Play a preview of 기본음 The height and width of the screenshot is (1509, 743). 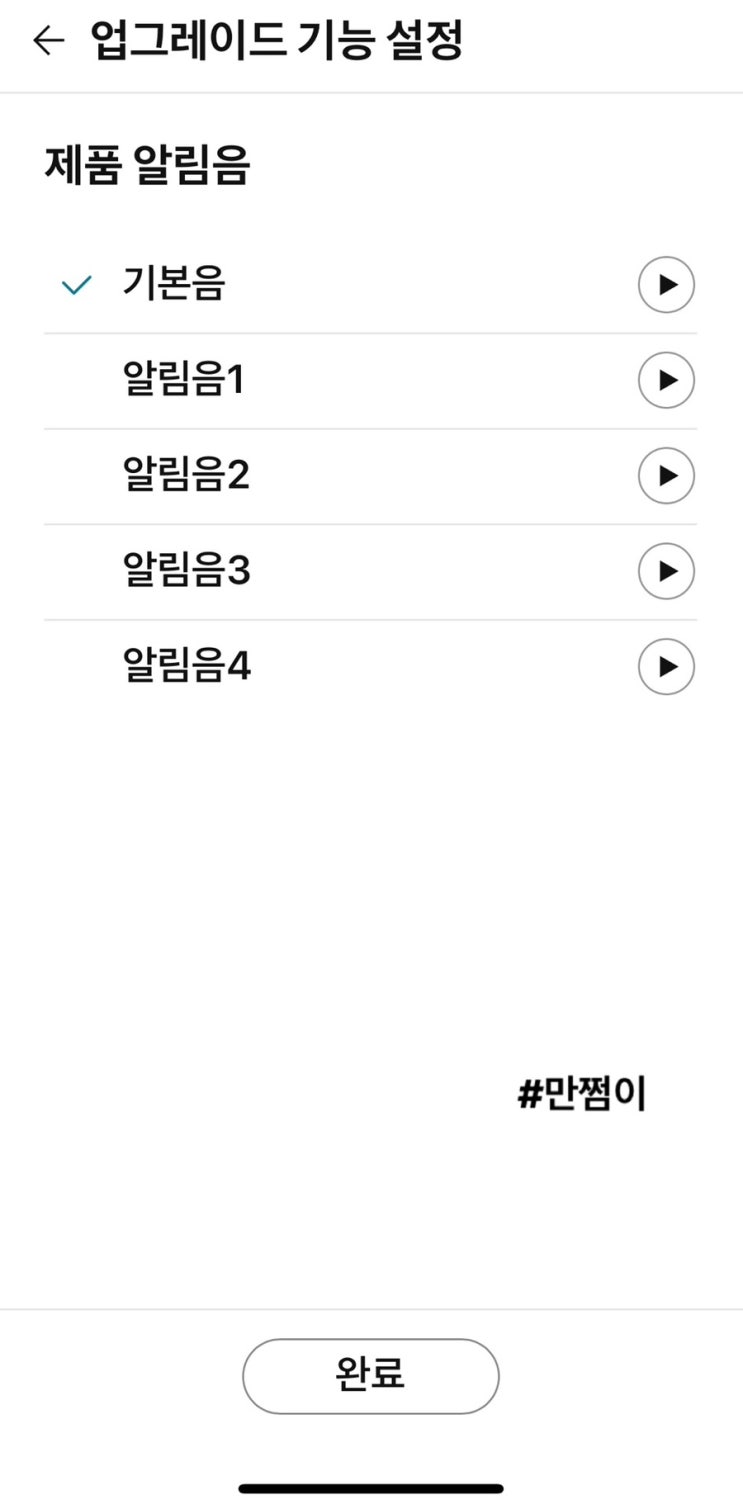point(666,286)
